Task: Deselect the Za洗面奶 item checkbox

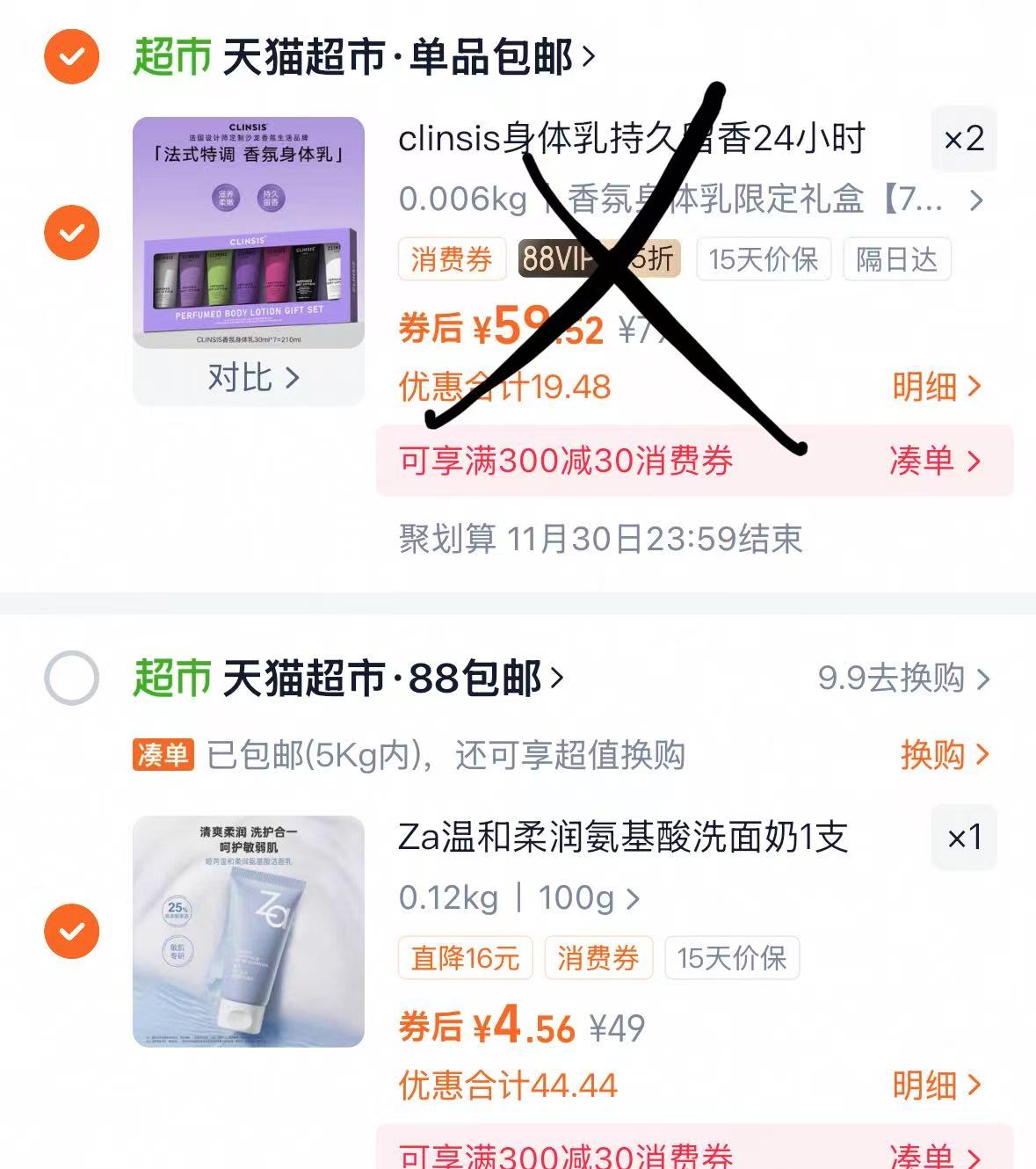Action: pyautogui.click(x=71, y=931)
